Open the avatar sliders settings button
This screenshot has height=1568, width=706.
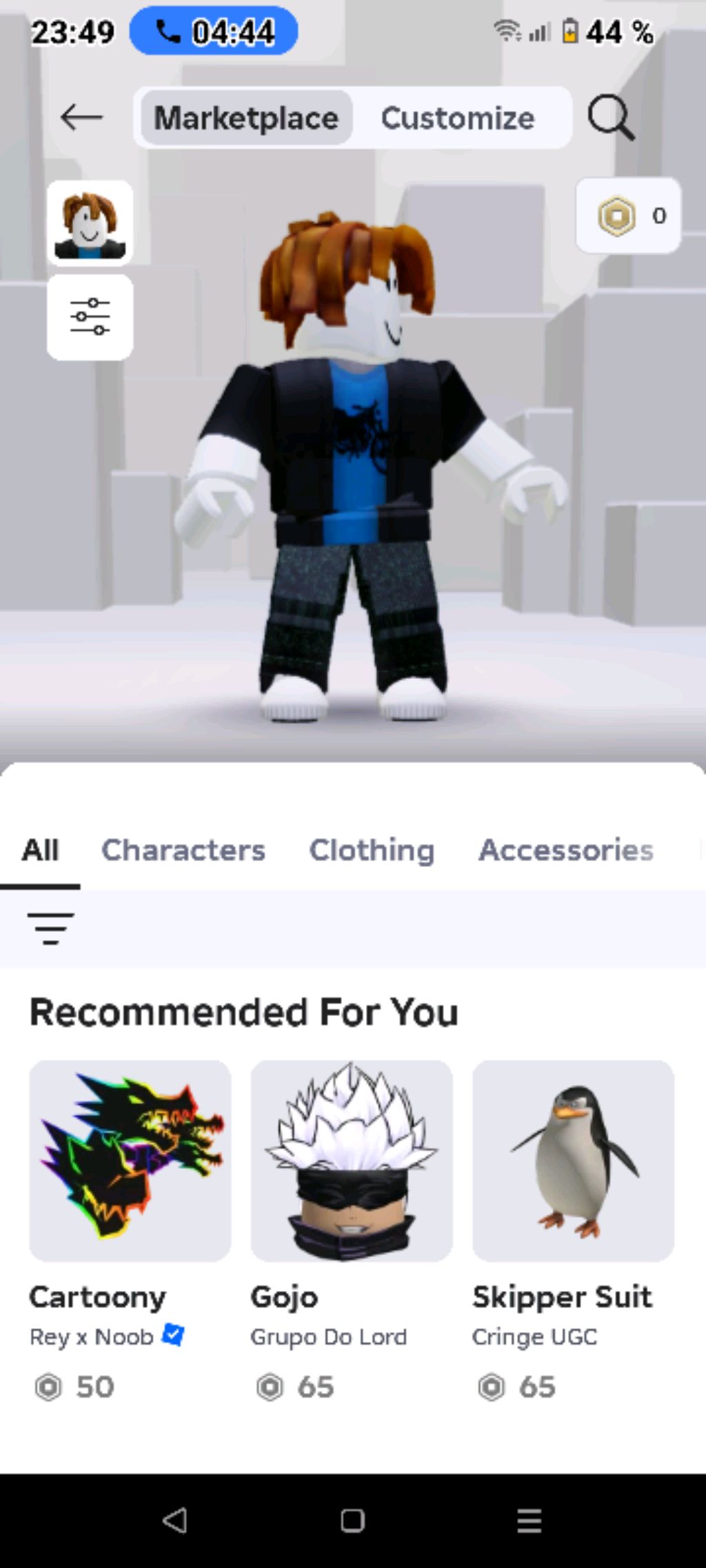[90, 317]
